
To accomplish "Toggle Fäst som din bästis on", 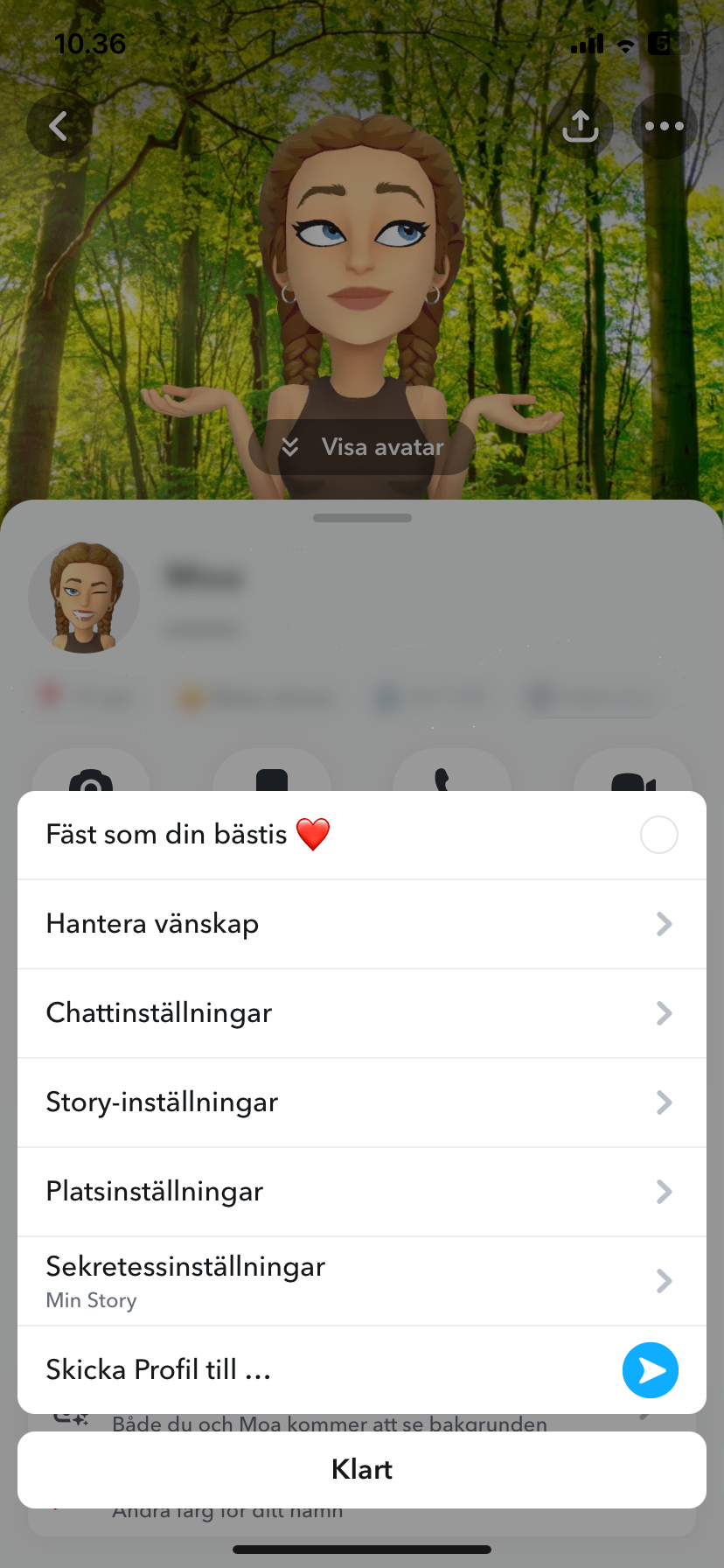I will 659,834.
